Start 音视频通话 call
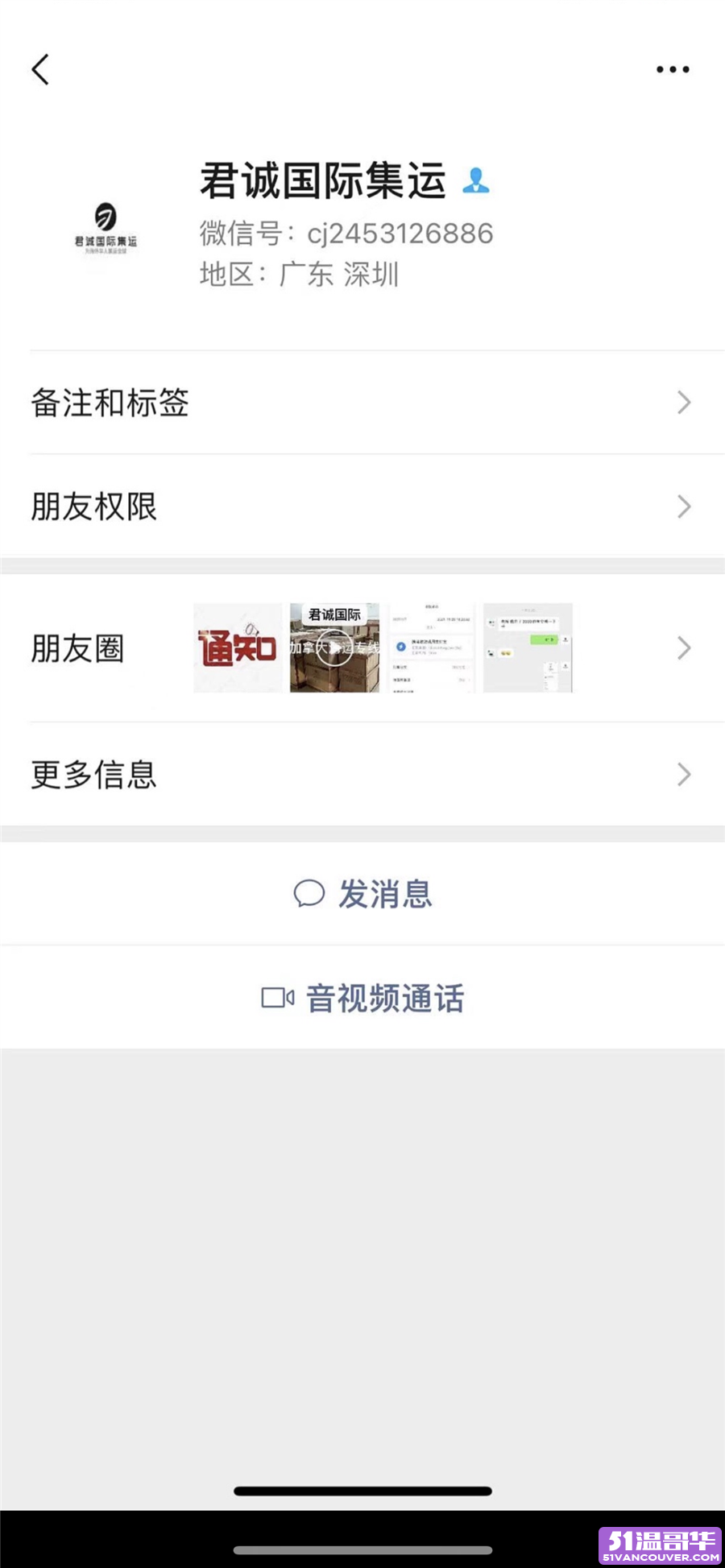 362,999
